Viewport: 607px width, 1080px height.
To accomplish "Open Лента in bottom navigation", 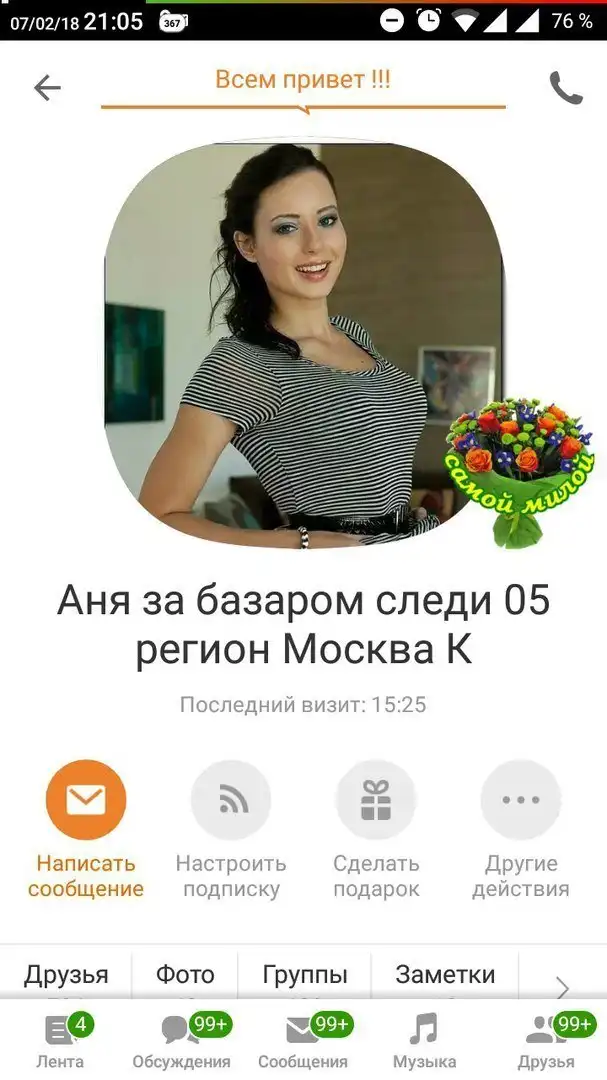I will pyautogui.click(x=60, y=1042).
